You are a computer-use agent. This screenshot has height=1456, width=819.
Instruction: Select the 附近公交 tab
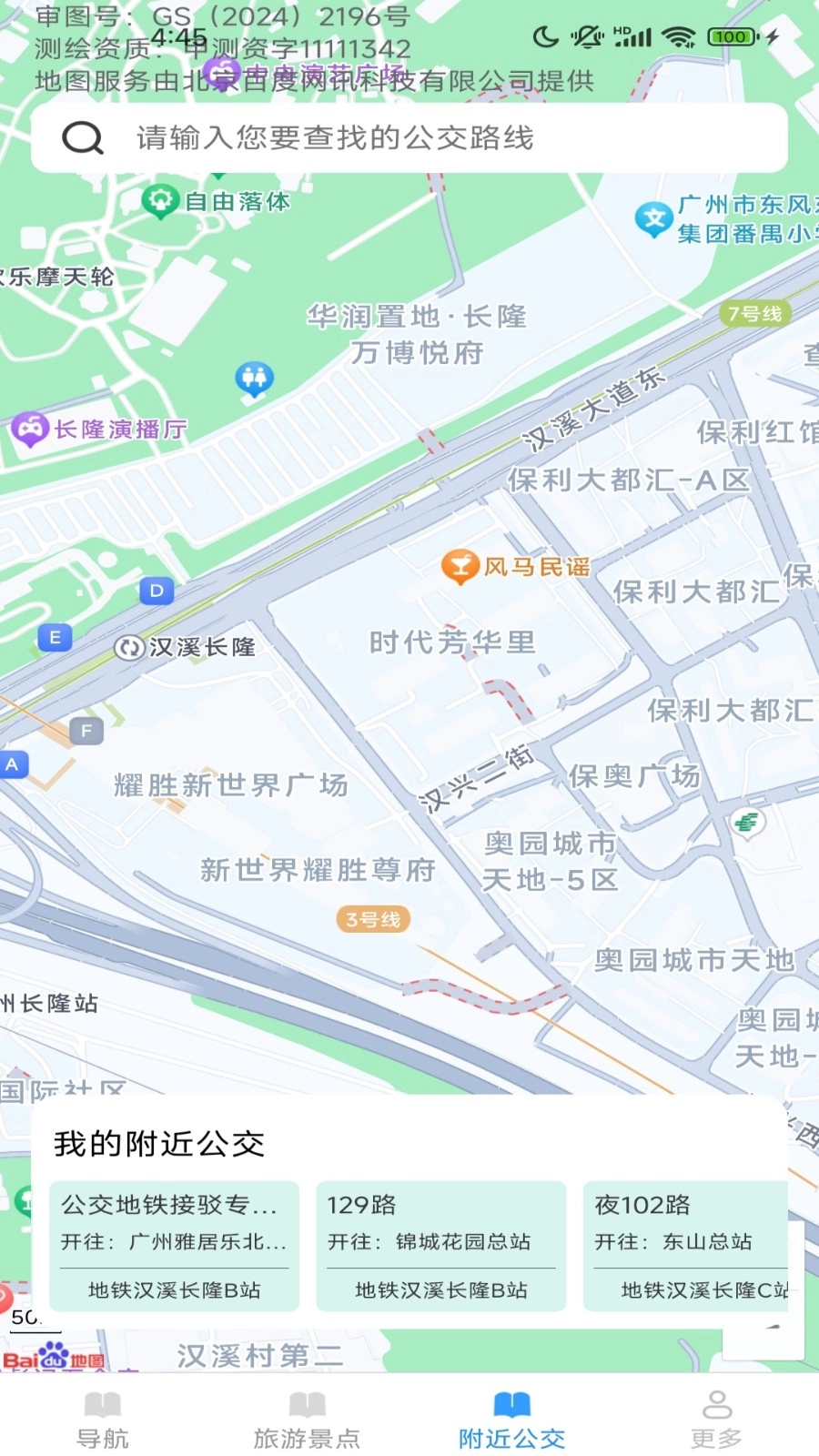pos(511,1420)
